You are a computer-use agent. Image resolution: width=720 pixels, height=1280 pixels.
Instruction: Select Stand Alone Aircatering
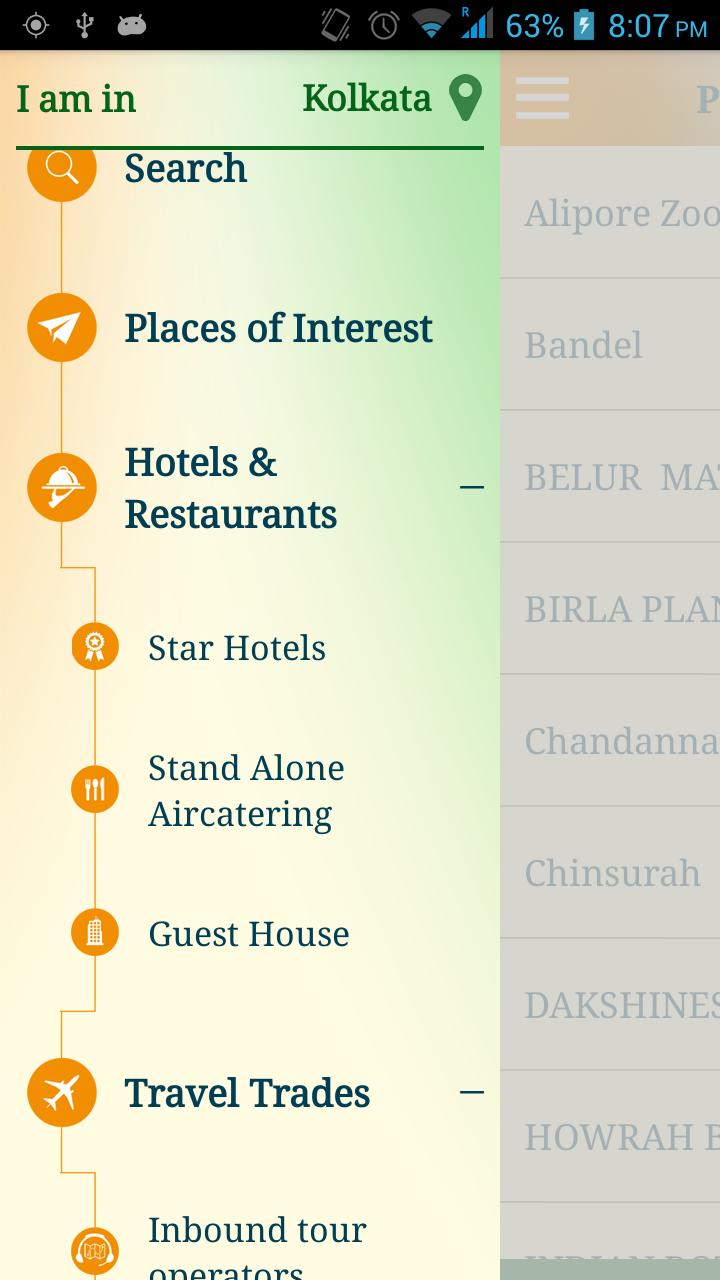click(246, 790)
